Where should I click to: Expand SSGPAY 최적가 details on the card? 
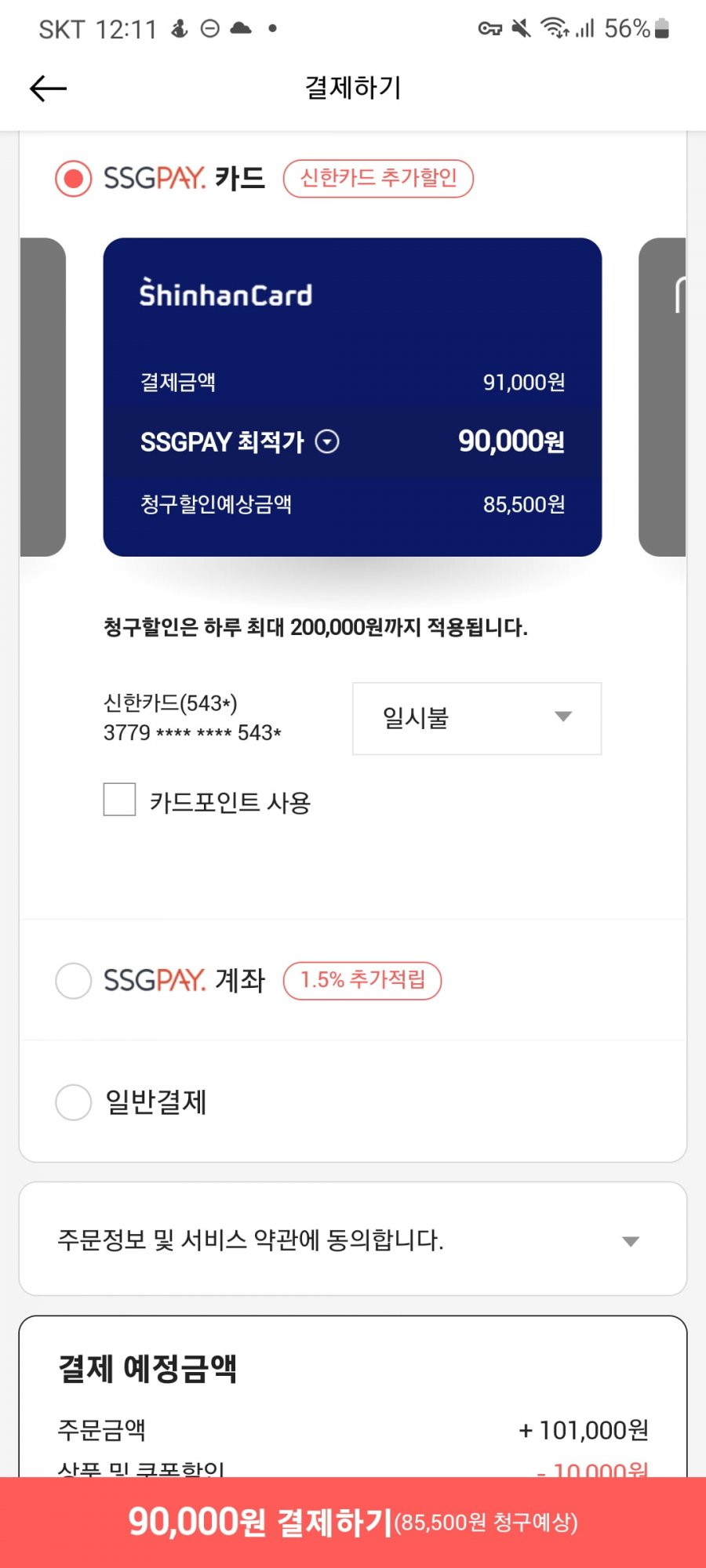[327, 442]
